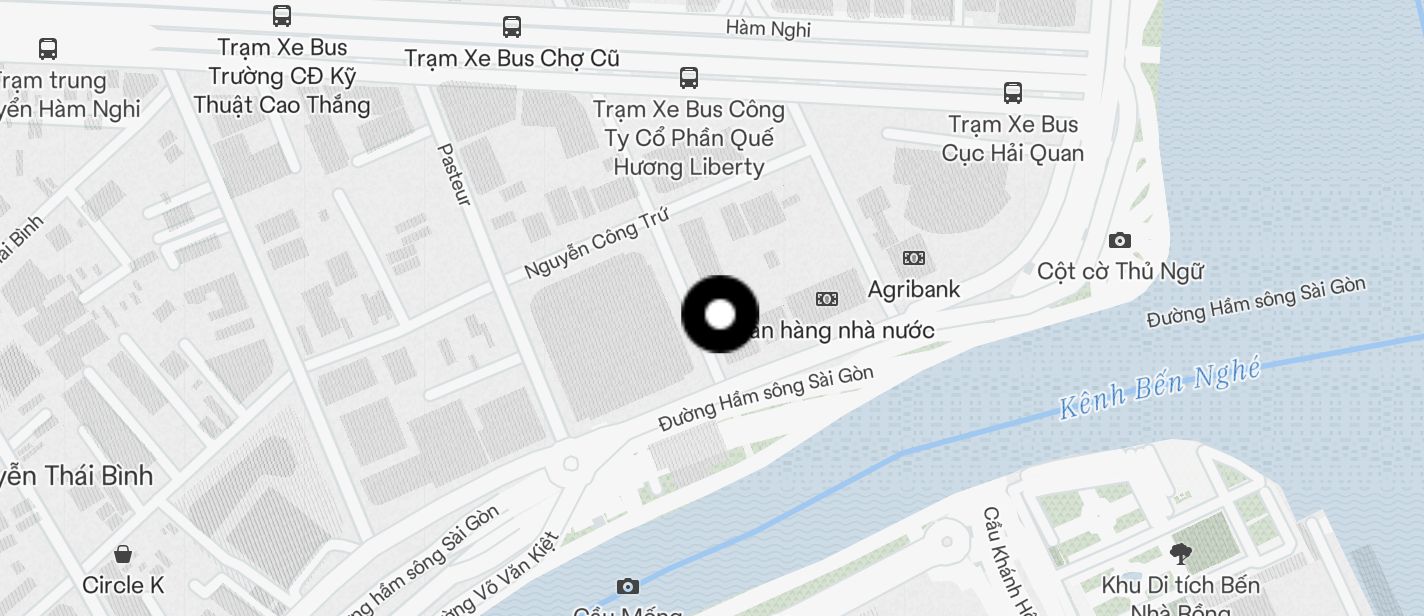Select the Agribank bank marker
Image resolution: width=1424 pixels, height=616 pixels.
[913, 258]
